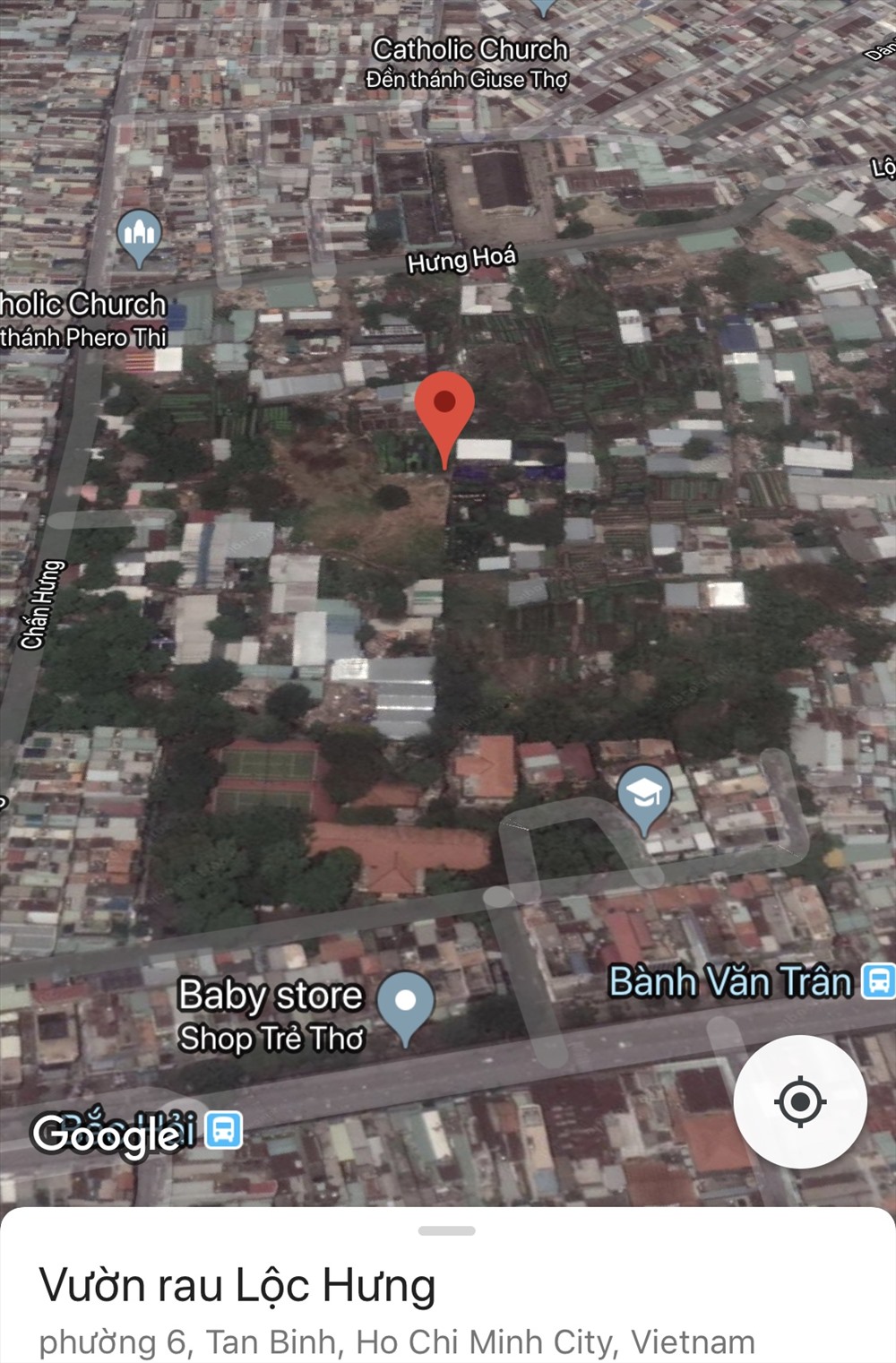Expand the Vườn rau Lộc Hưng place card
The width and height of the screenshot is (896, 1363).
click(446, 1231)
